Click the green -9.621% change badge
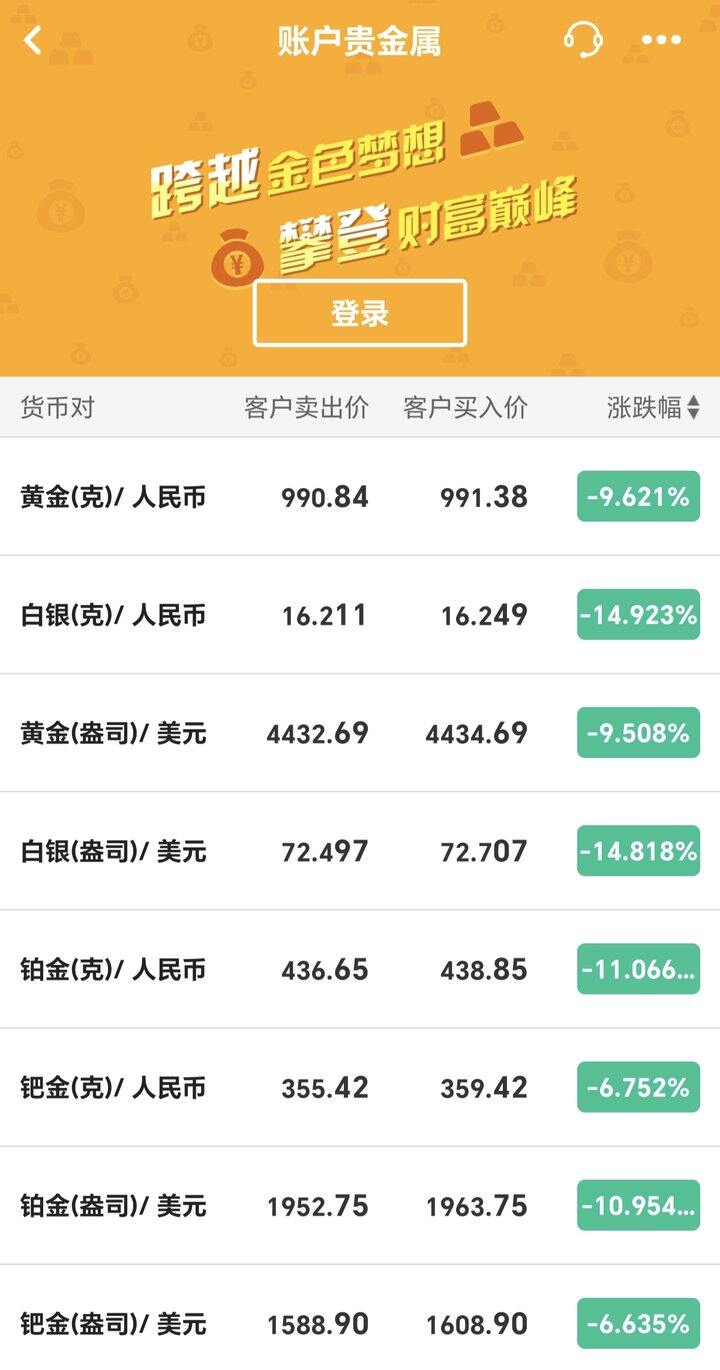 637,497
